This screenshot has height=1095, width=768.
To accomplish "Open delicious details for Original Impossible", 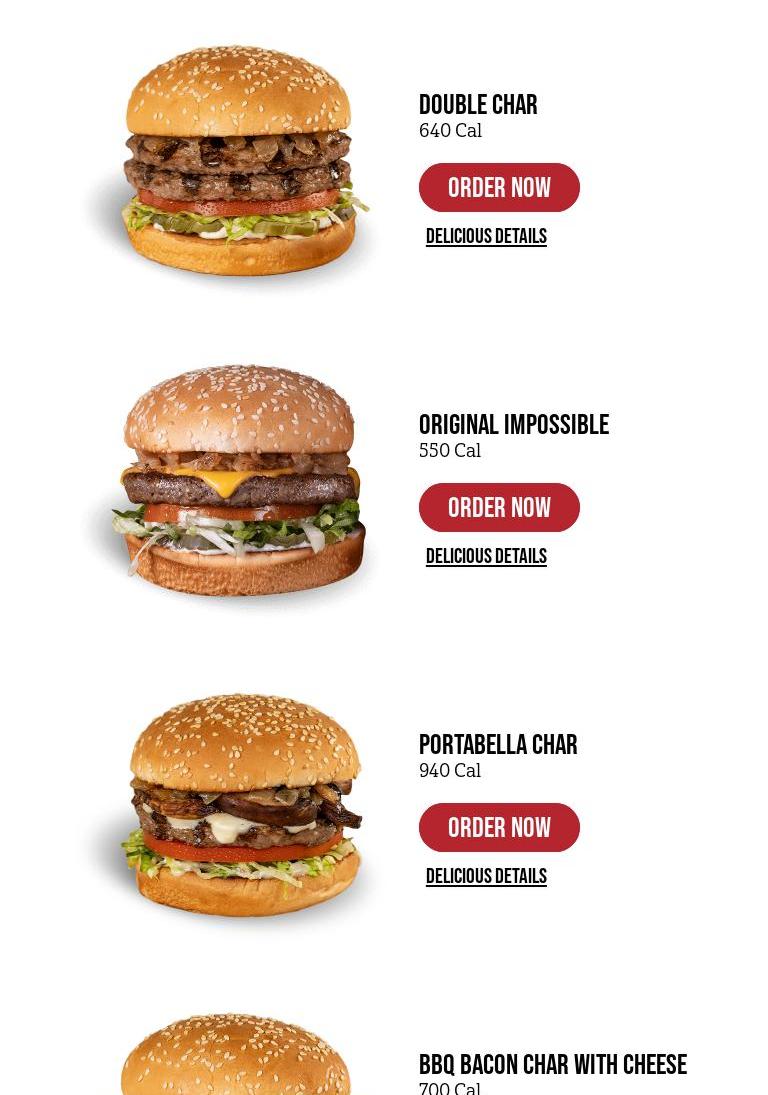I will pos(486,556).
